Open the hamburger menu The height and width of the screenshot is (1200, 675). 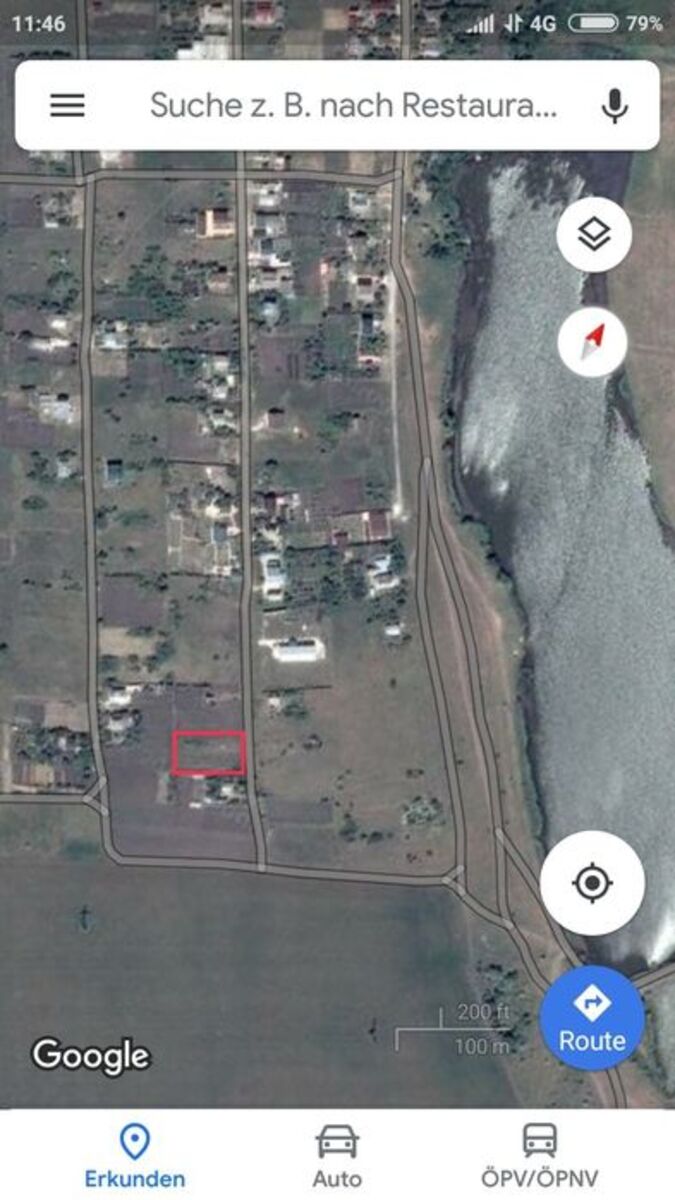pyautogui.click(x=67, y=106)
